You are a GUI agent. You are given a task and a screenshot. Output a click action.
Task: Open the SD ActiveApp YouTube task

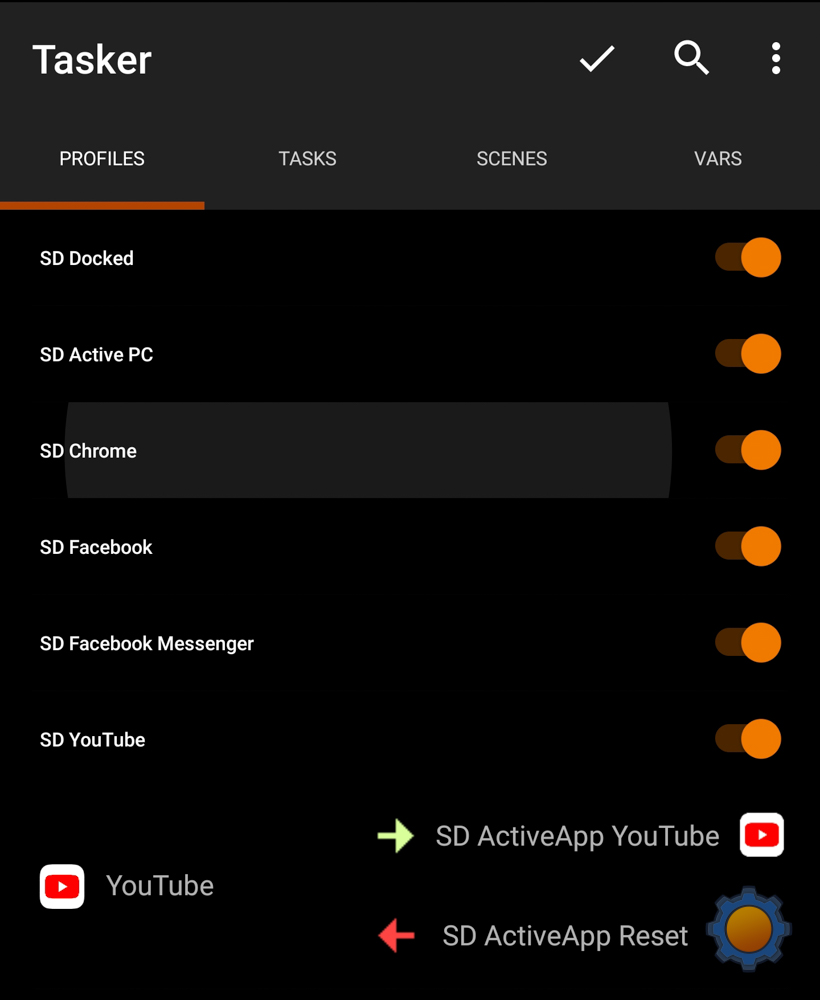pyautogui.click(x=577, y=835)
